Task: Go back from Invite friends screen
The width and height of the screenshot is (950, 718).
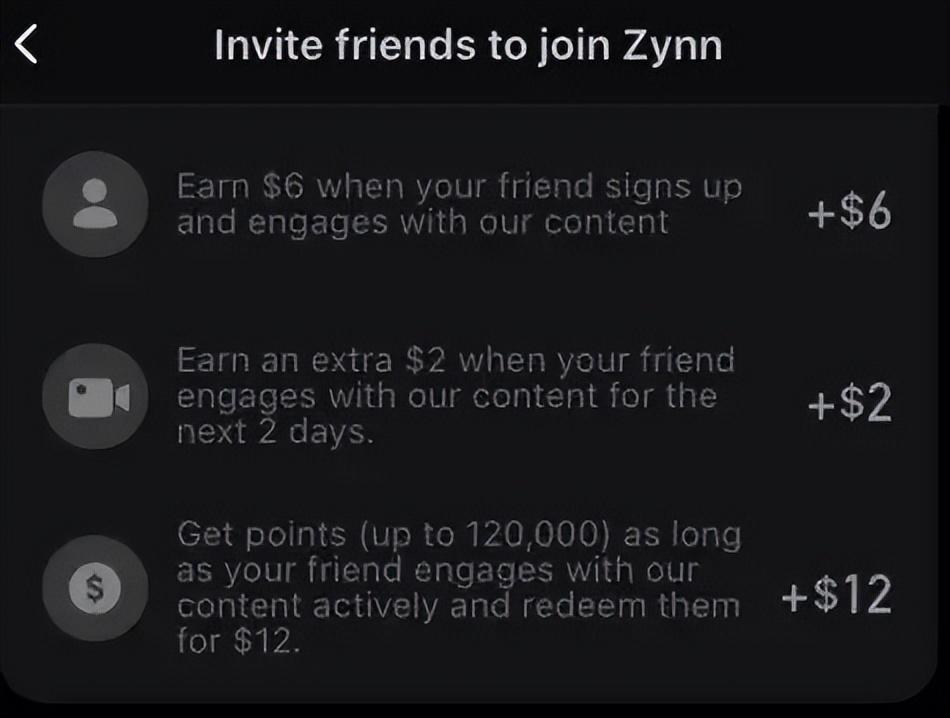Action: (27, 46)
